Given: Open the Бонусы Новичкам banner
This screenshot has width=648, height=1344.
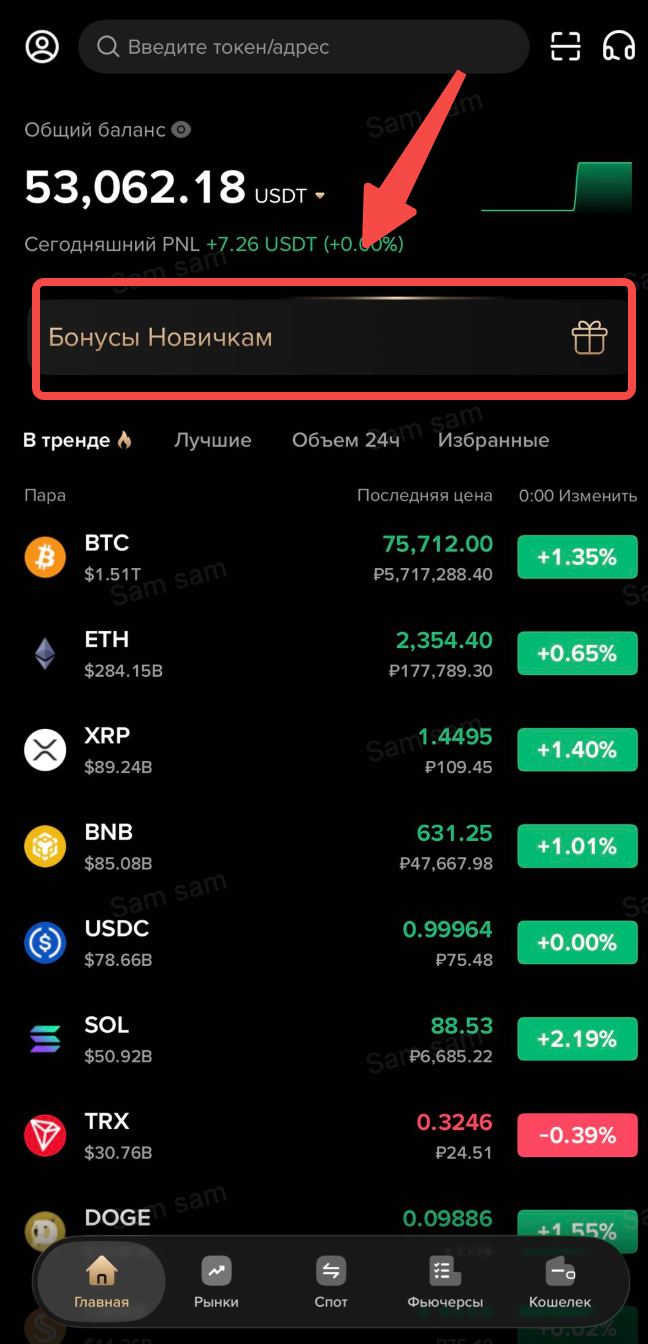Looking at the screenshot, I should point(332,338).
